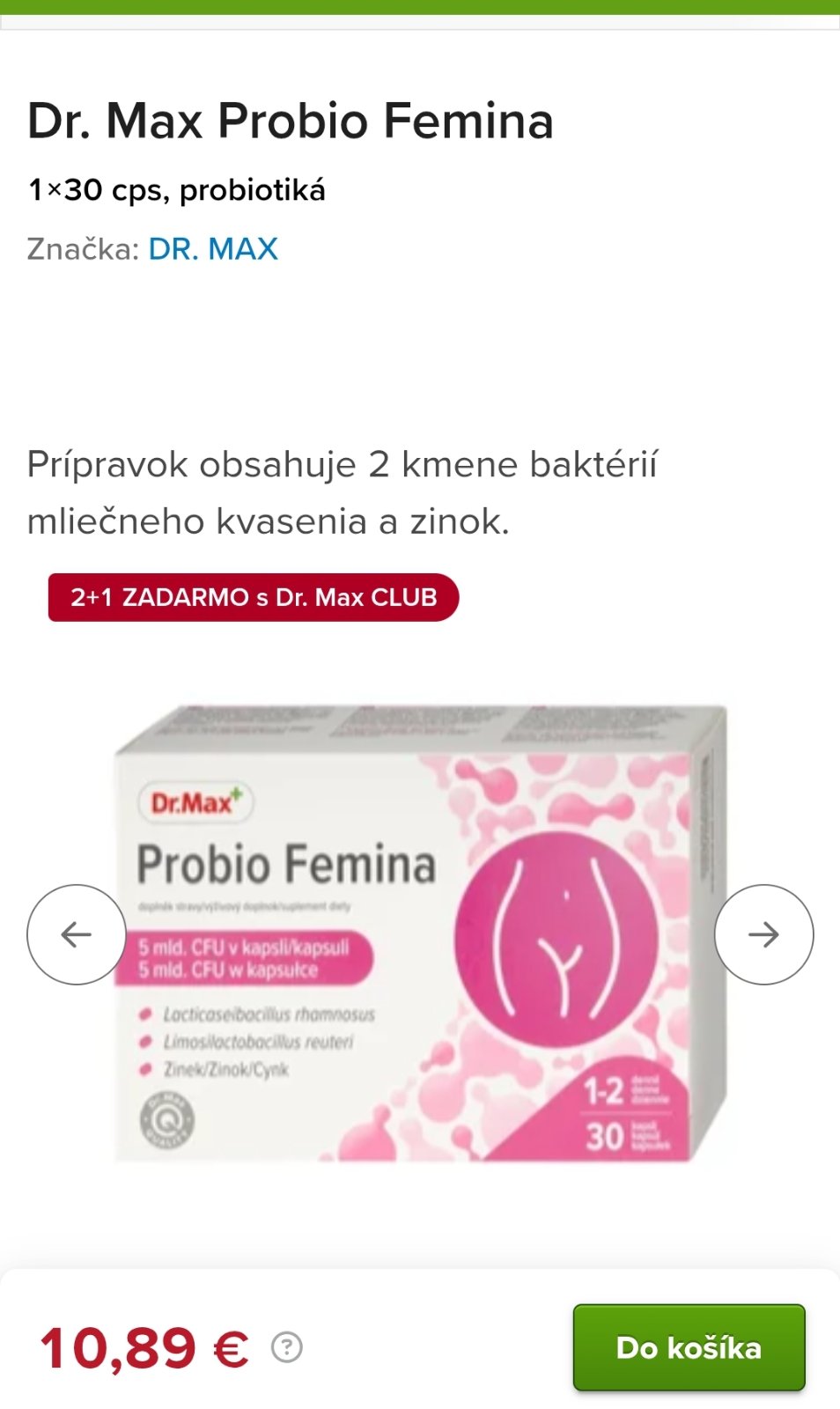
Task: Show the next product image
Action: tap(763, 934)
